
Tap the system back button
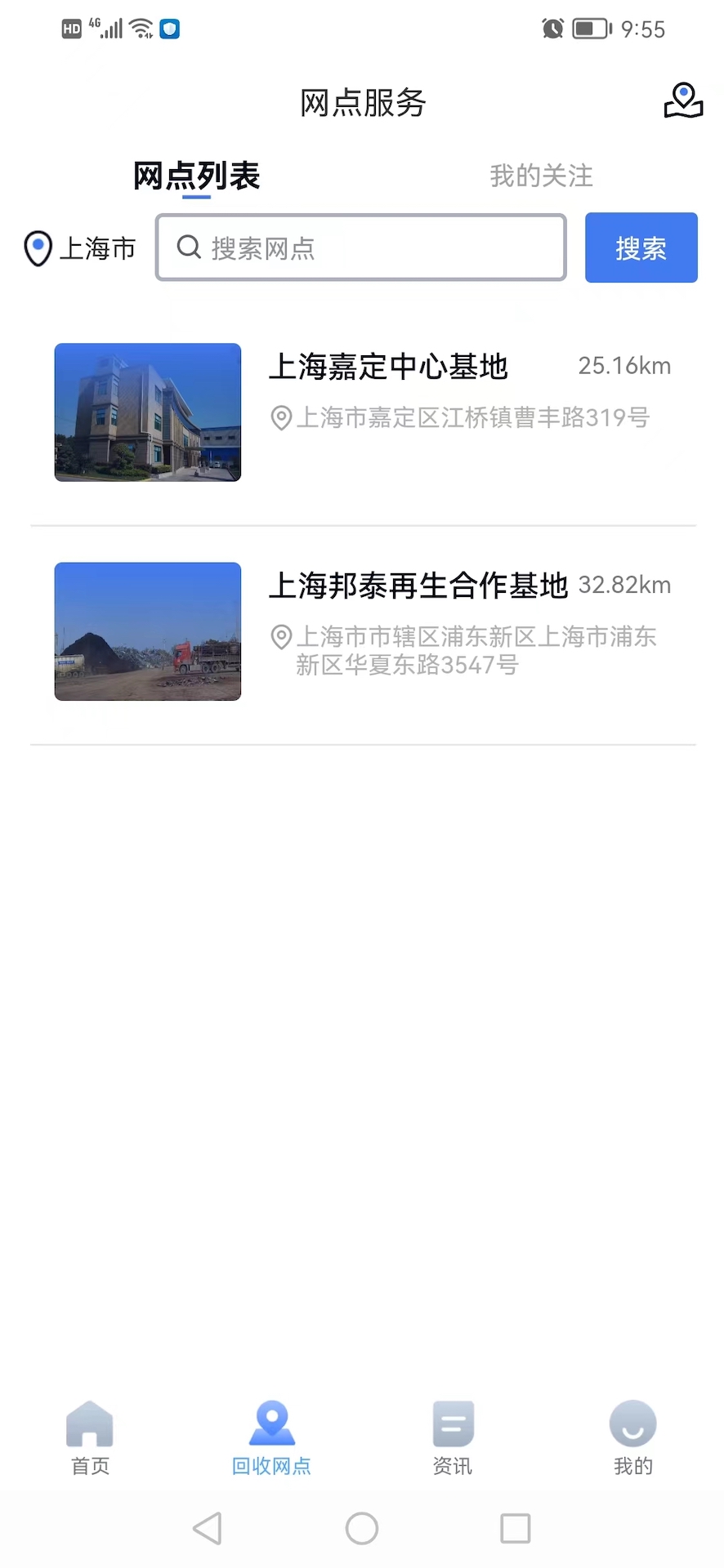click(208, 1528)
